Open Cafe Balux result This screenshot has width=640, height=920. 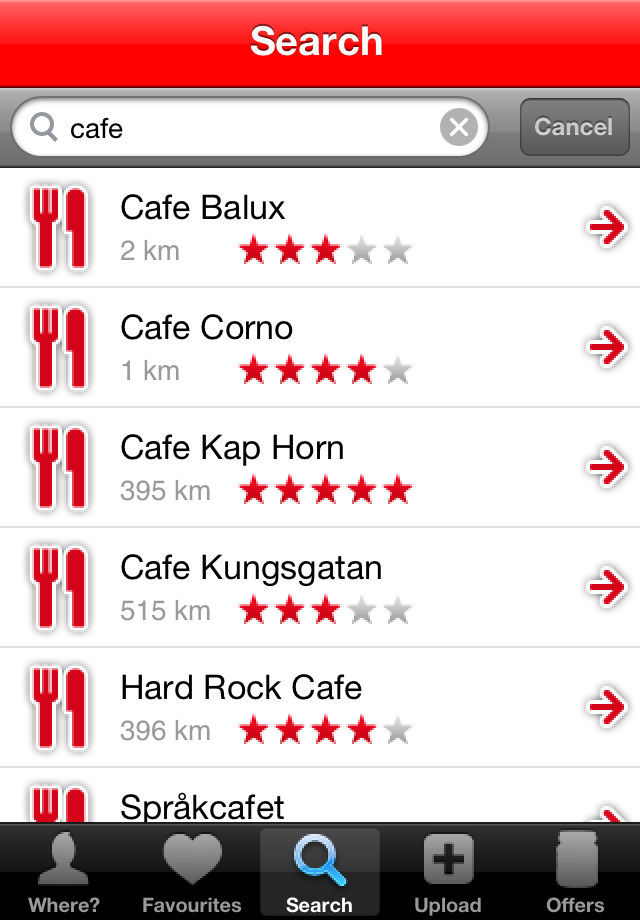click(x=320, y=228)
